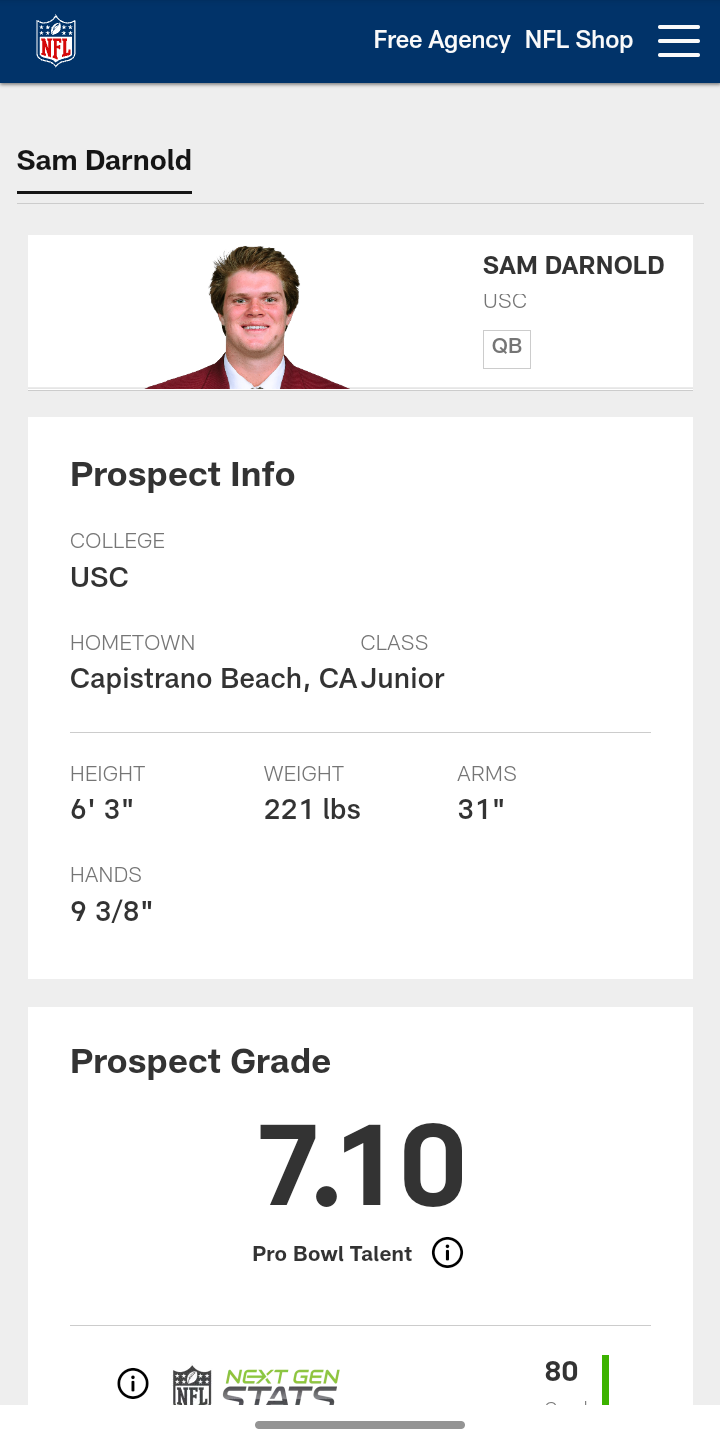Open the Free Agency link
Viewport: 720px width, 1447px height.
[x=442, y=40]
